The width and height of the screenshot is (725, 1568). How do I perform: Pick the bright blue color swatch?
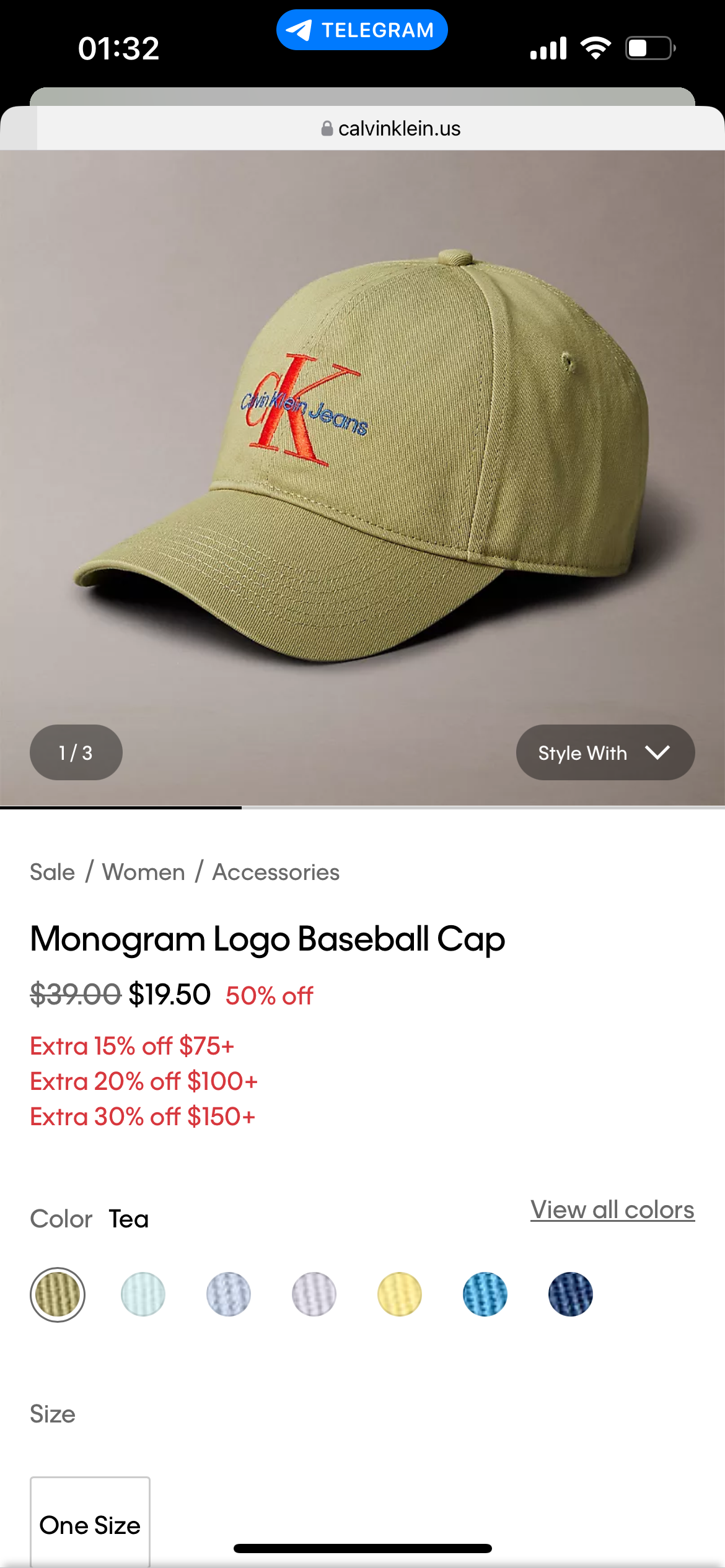485,1294
